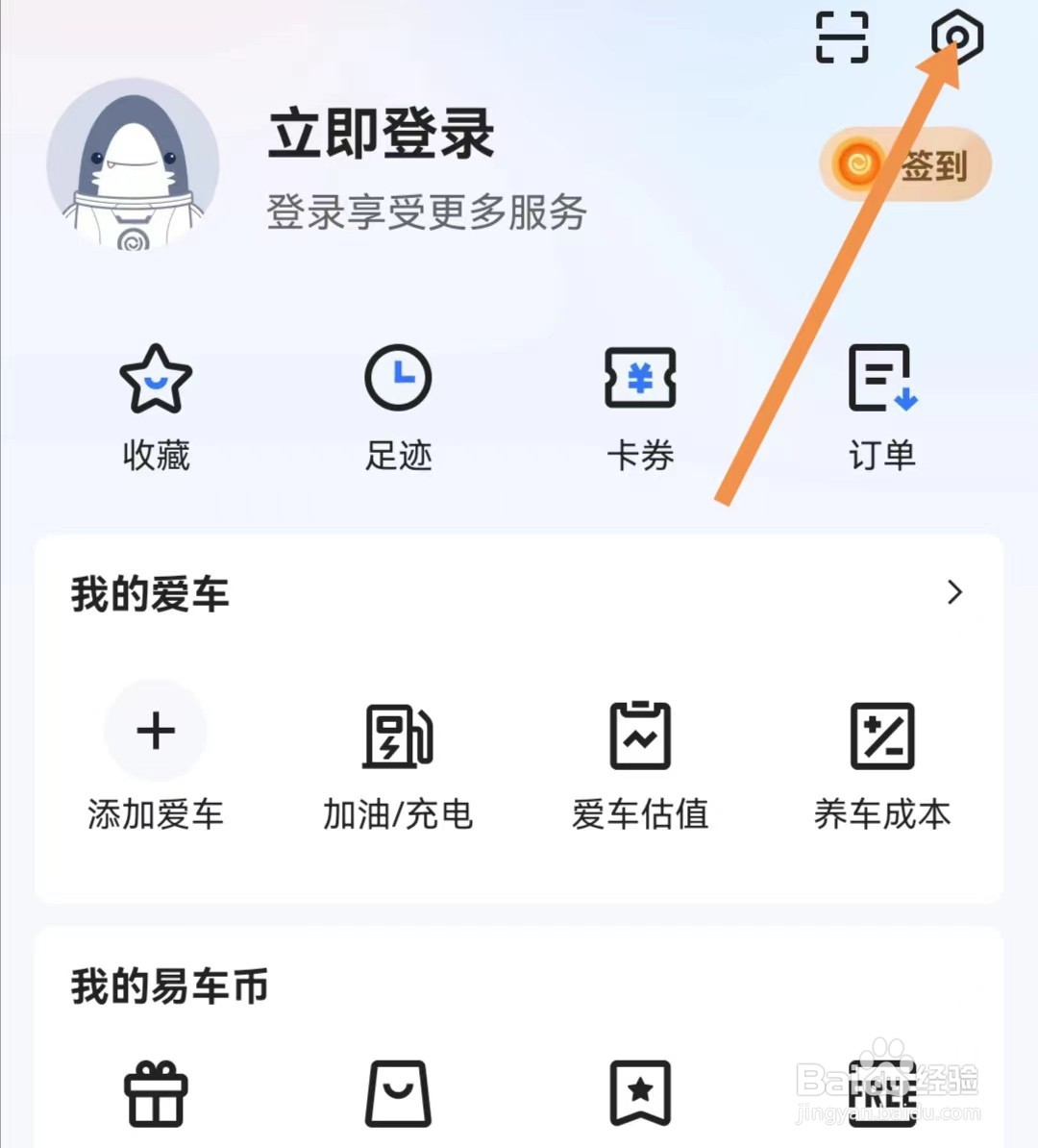
Task: View orders via the 订单 icon
Action: pos(880,378)
